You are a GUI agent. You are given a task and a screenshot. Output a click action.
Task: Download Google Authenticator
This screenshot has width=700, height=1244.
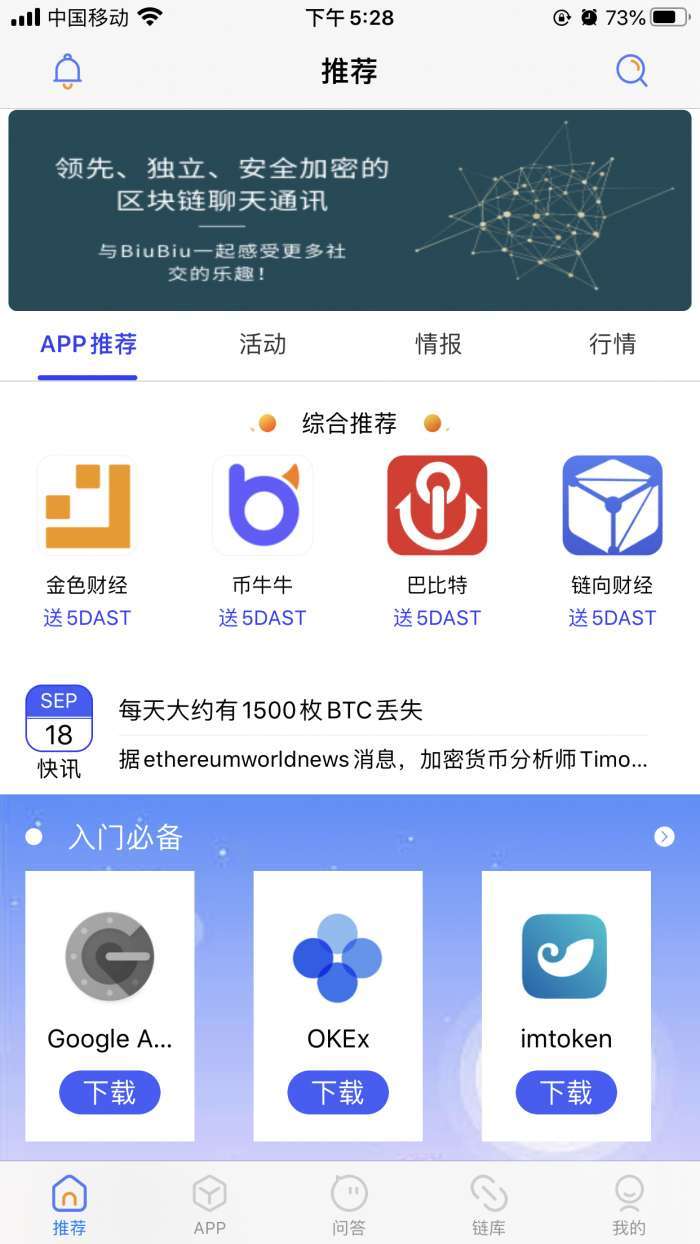(109, 1092)
